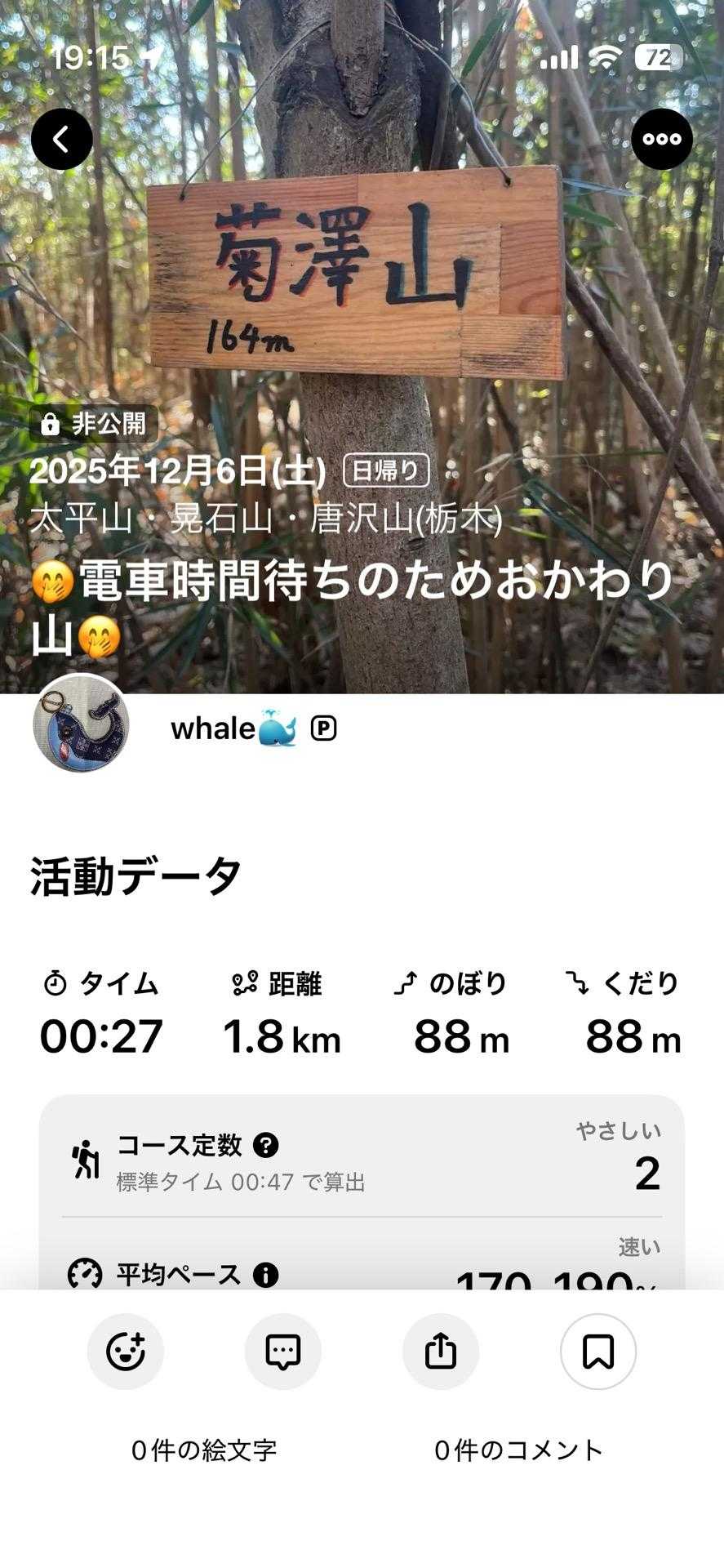Open the comment button
724x1568 pixels.
point(283,1351)
